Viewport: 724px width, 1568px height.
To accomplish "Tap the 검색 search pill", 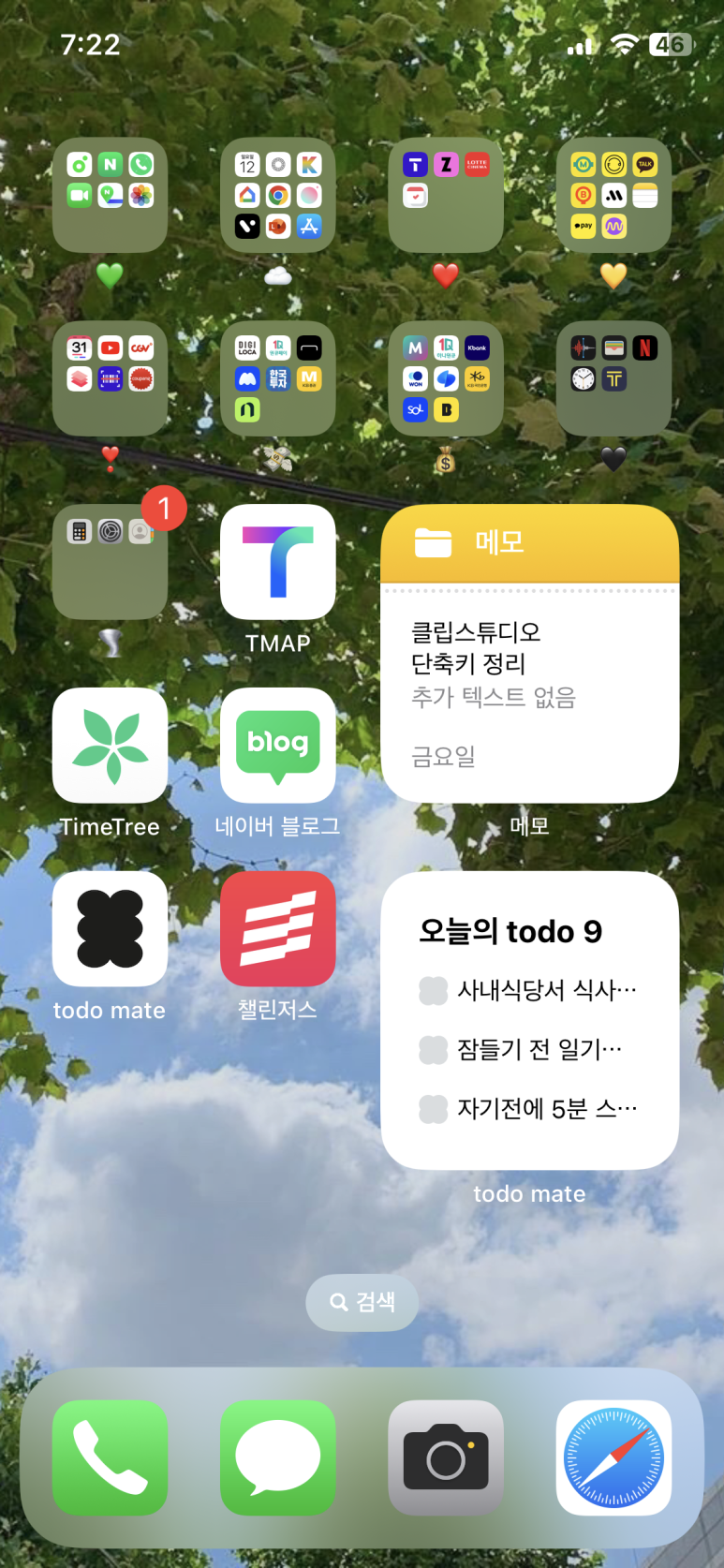I will click(x=362, y=1302).
